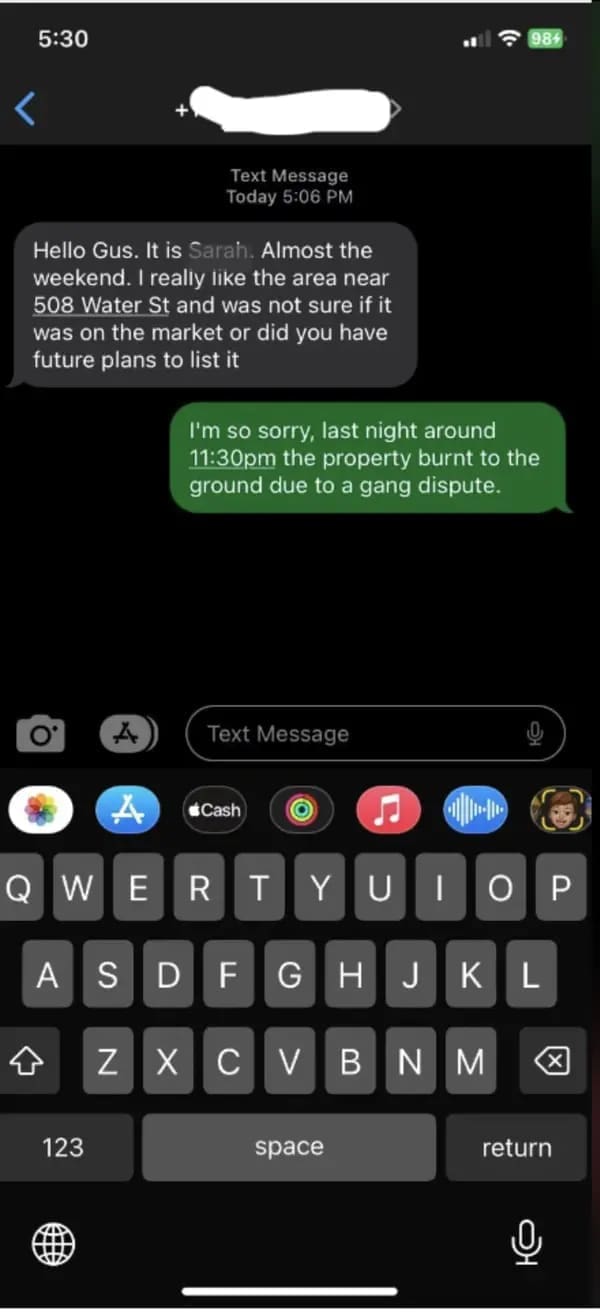Open the 508 Water St address link
Image resolution: width=600 pixels, height=1315 pixels.
tap(100, 305)
